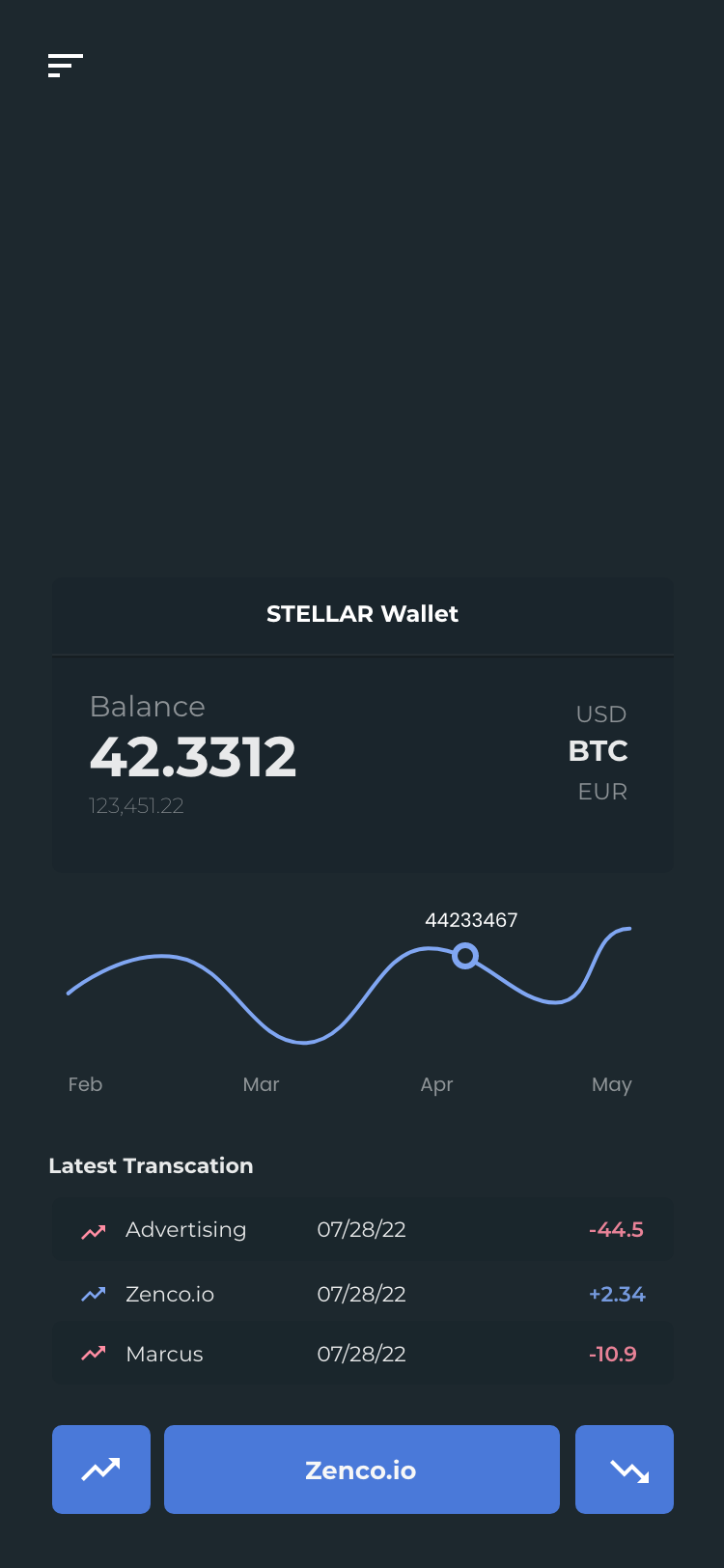Tap the trending up button
Screen dimensions: 724x1568
coord(101,1470)
